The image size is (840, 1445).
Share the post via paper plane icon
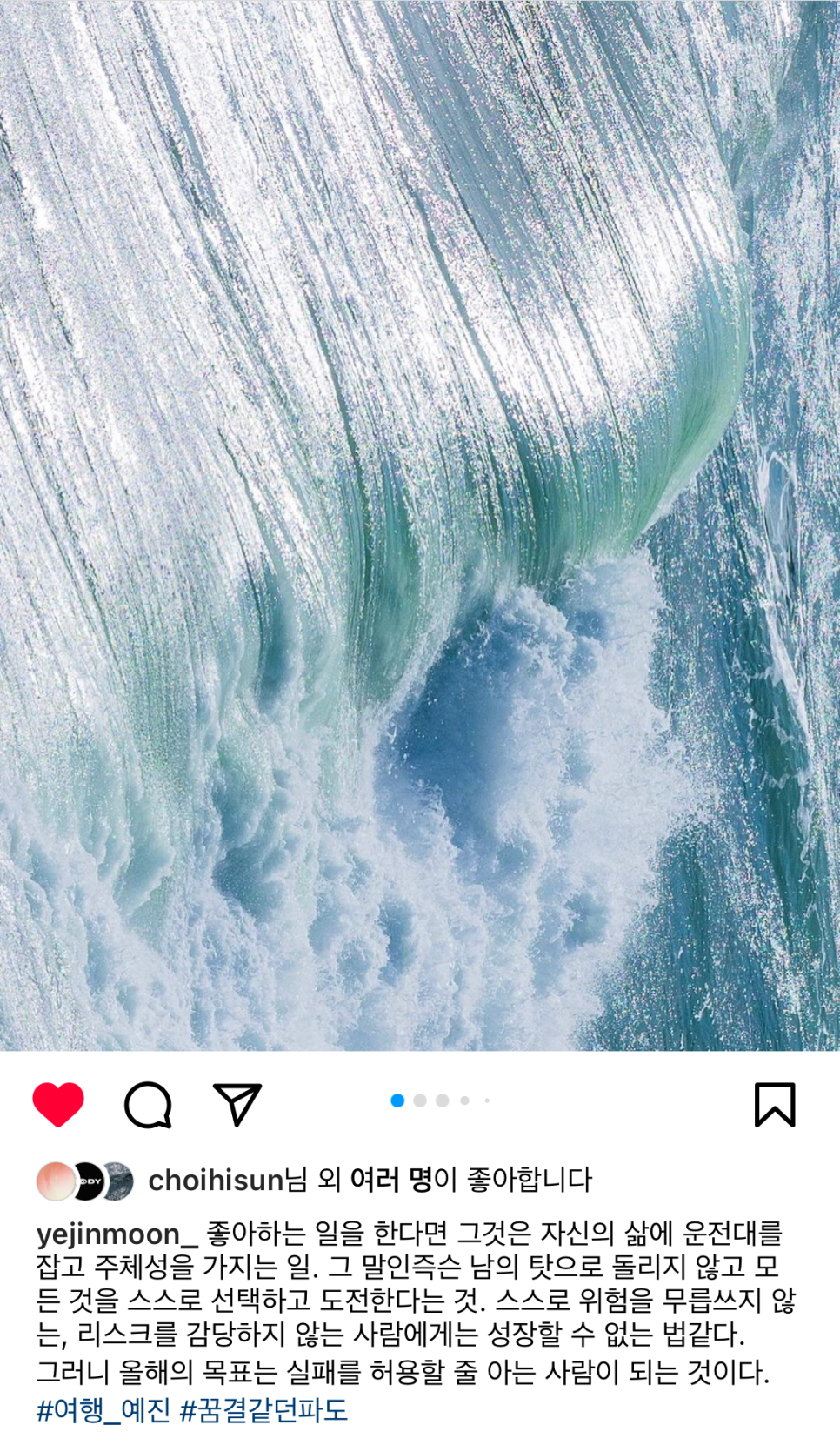coord(237,1104)
